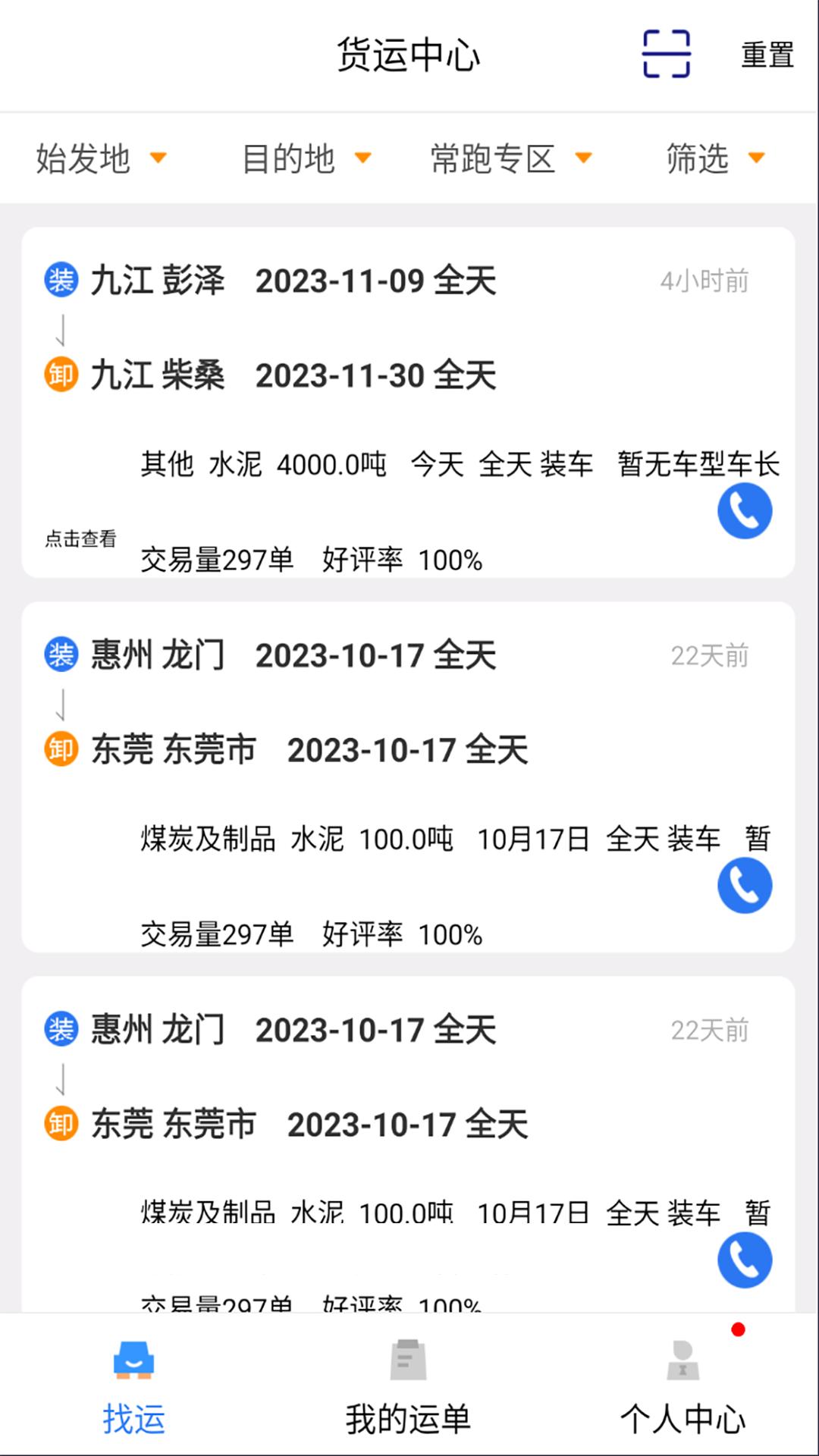The width and height of the screenshot is (819, 1456).
Task: Tap the phone icon on the first 惠州 order
Action: (x=745, y=885)
